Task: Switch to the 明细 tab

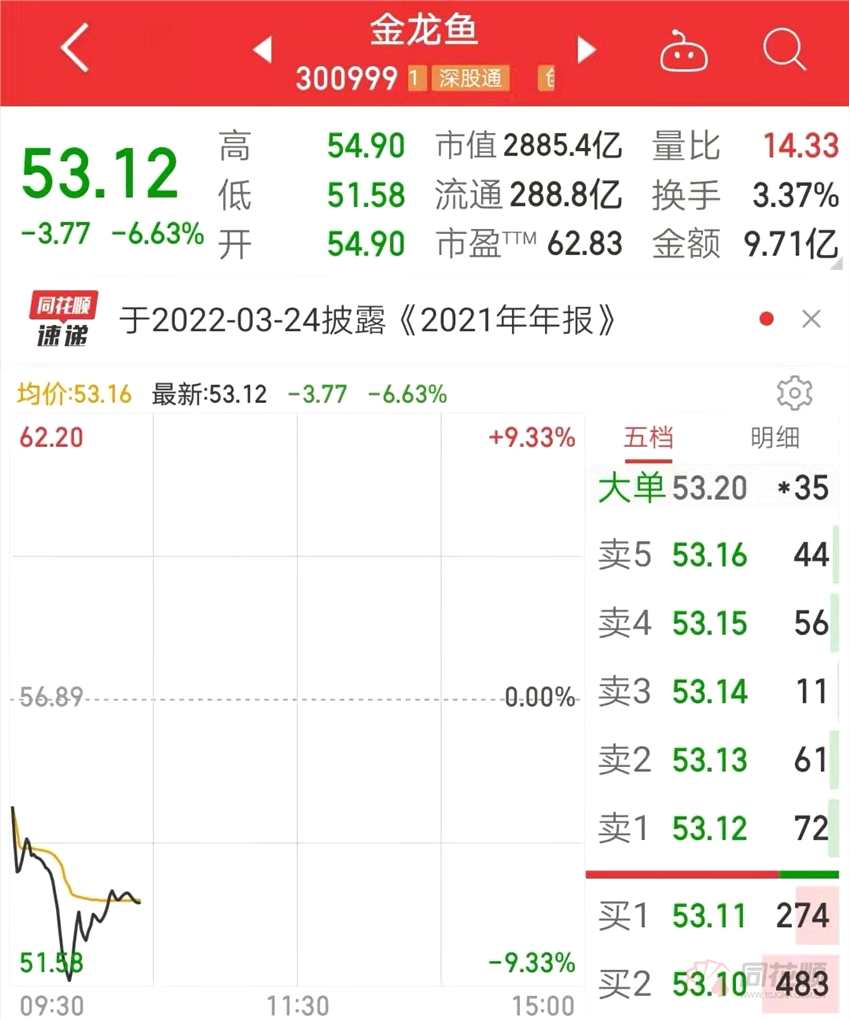Action: pyautogui.click(x=775, y=438)
